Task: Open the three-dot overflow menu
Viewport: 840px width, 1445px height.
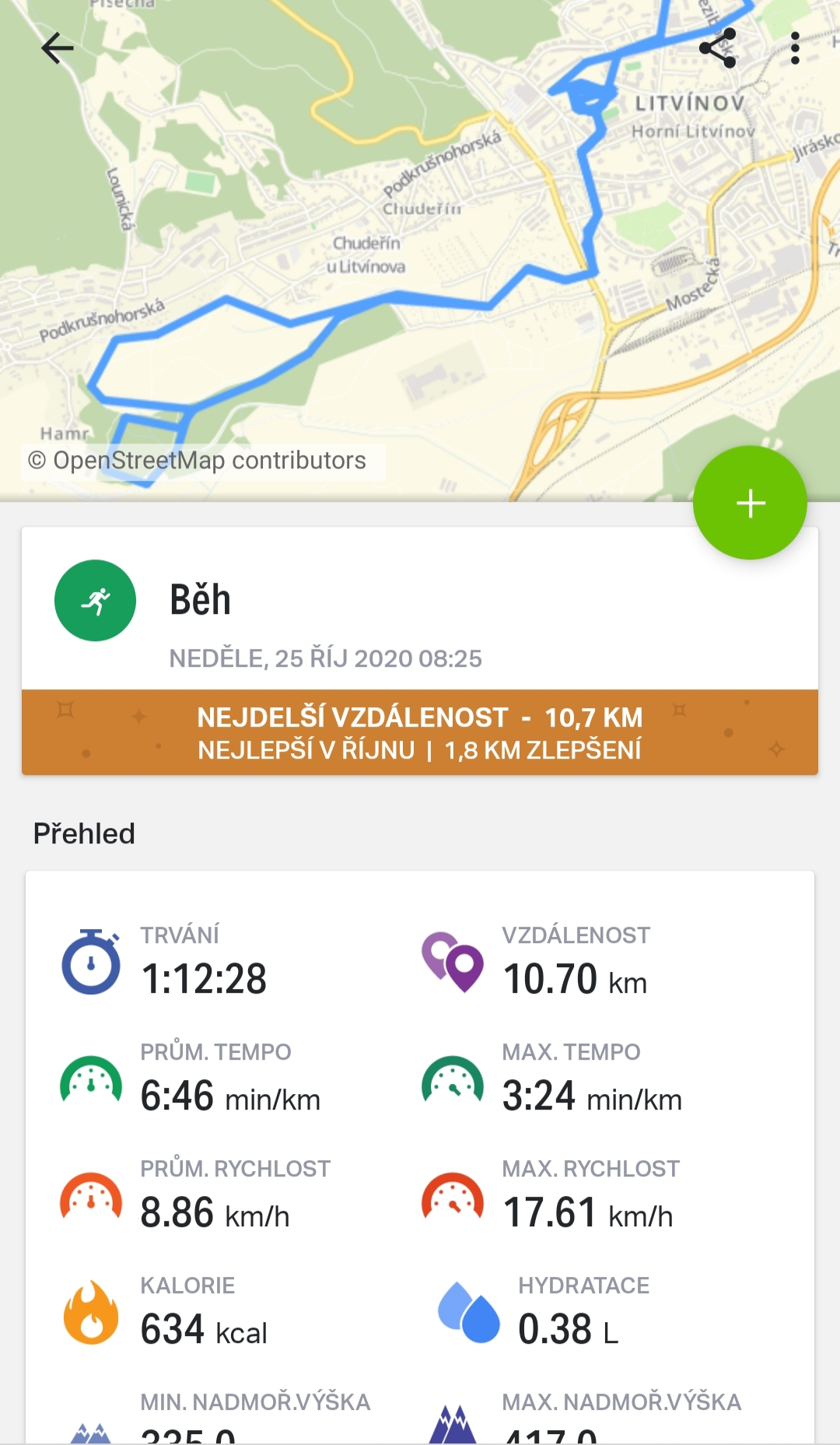Action: tap(794, 48)
